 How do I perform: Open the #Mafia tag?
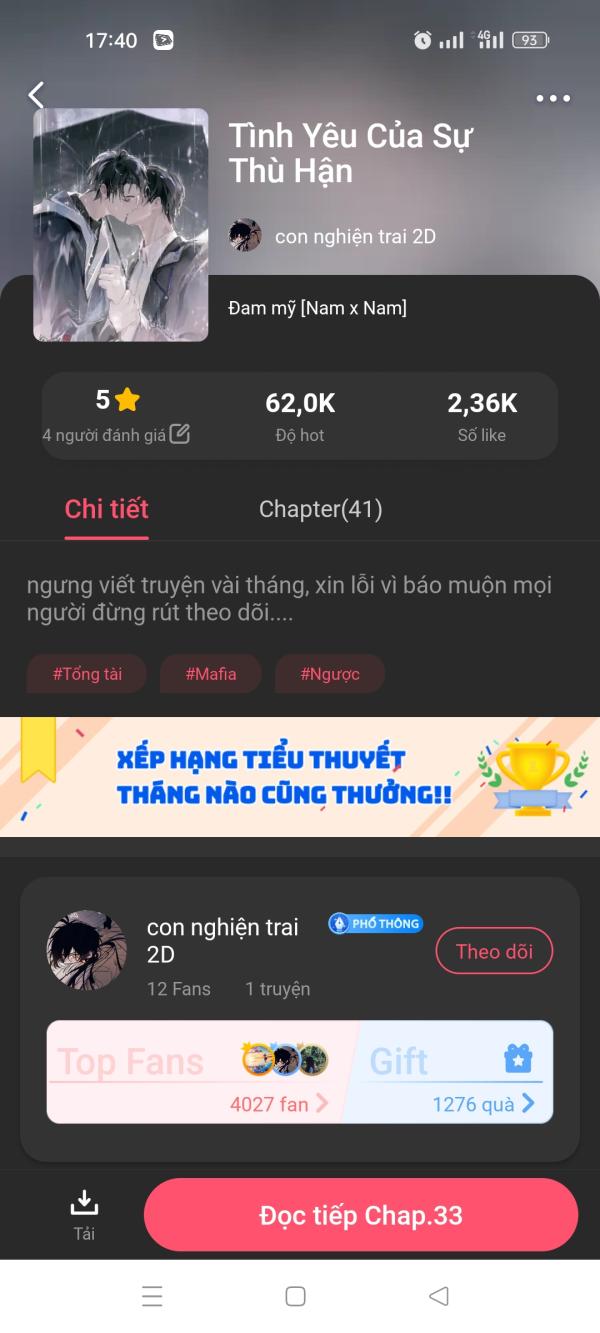211,674
